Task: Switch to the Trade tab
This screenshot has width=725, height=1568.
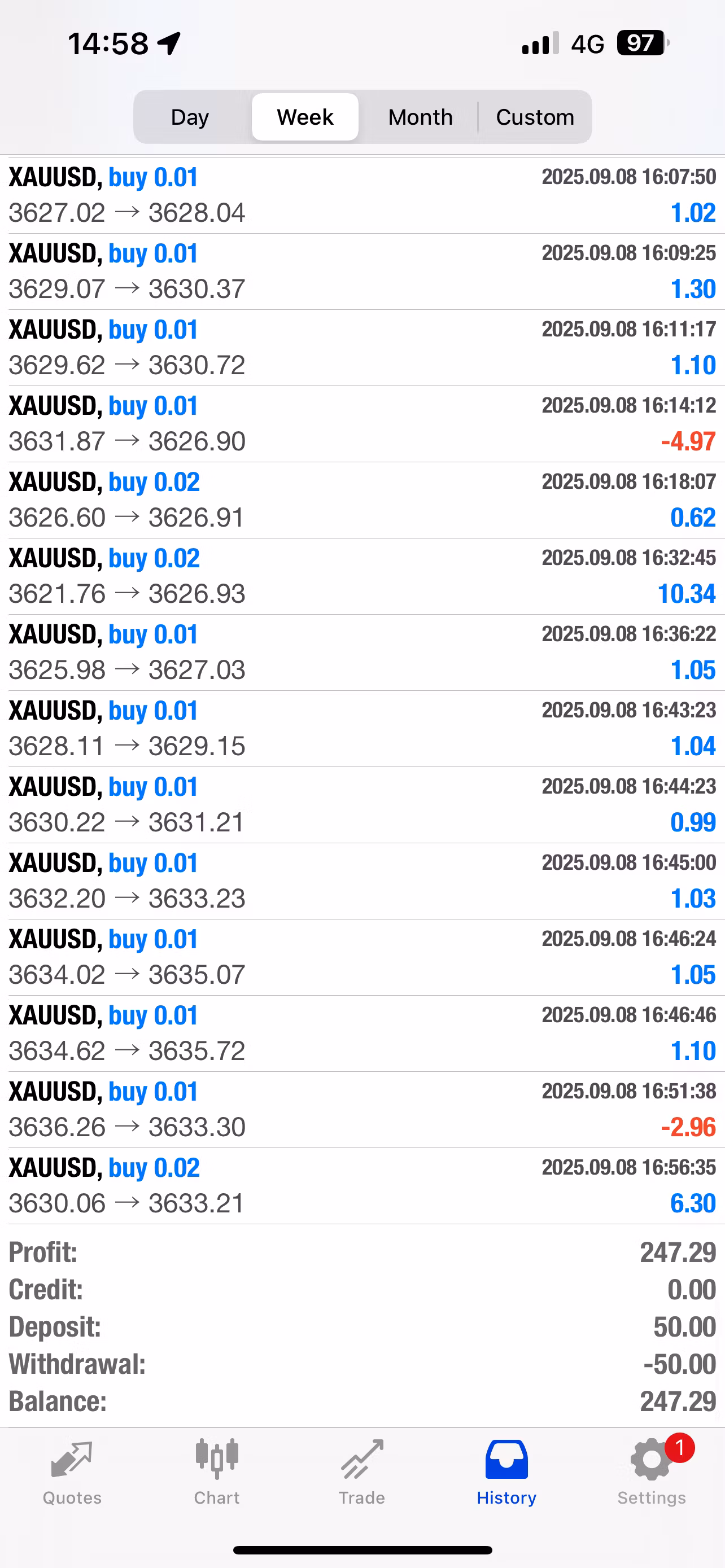Action: click(361, 1472)
